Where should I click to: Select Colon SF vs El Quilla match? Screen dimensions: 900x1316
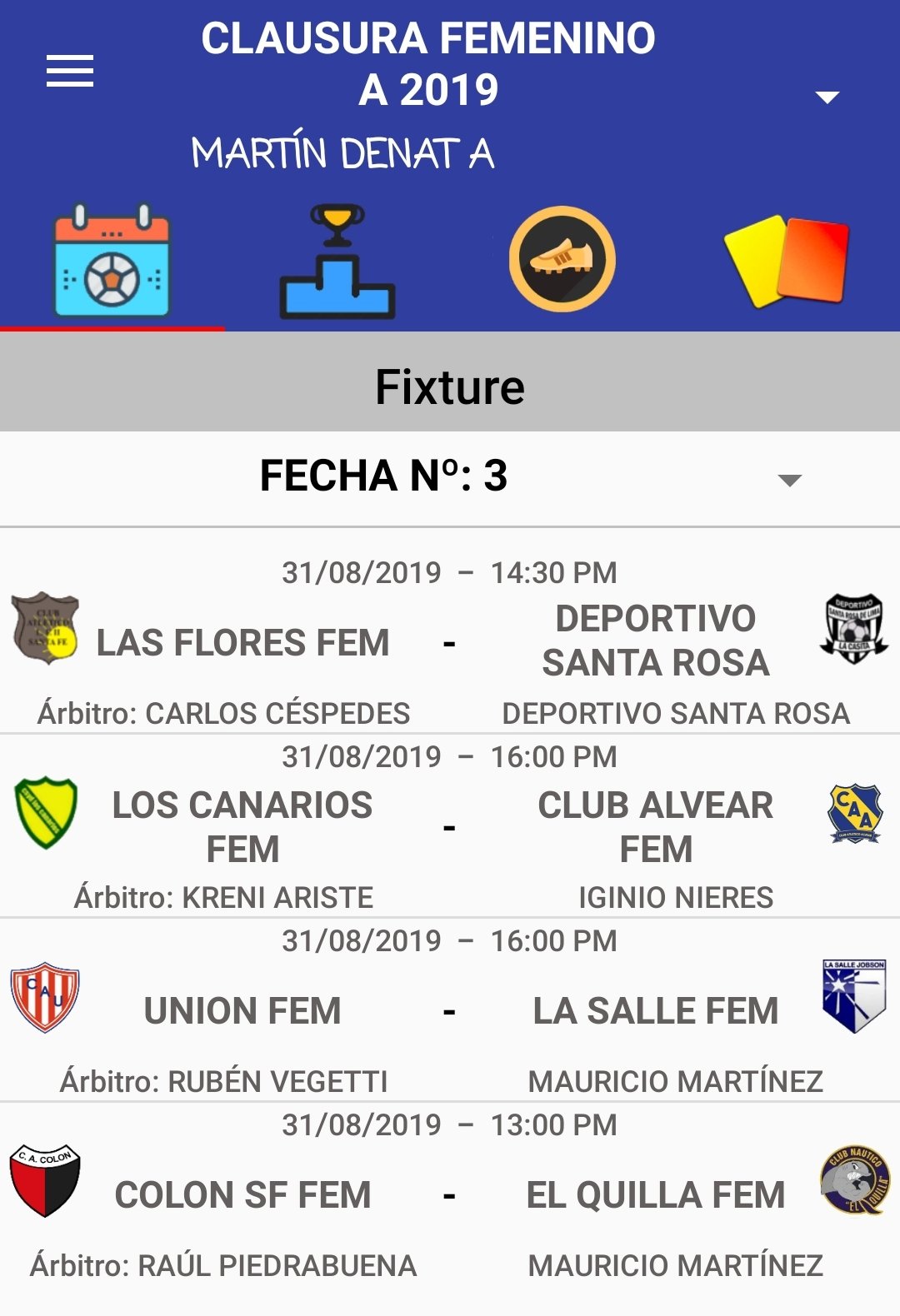[x=450, y=1195]
